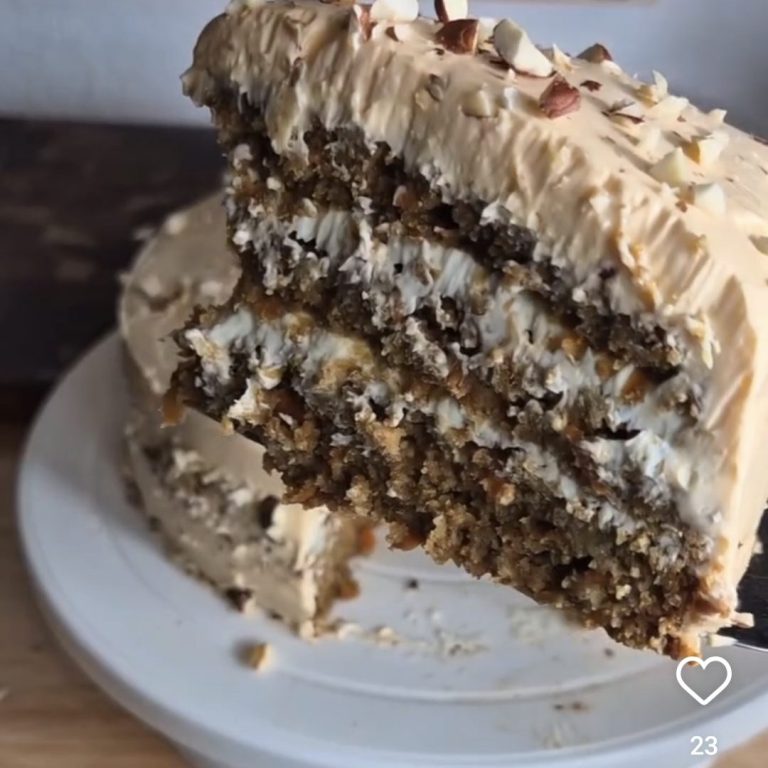Like the cake video with the heart icon

pos(703,680)
